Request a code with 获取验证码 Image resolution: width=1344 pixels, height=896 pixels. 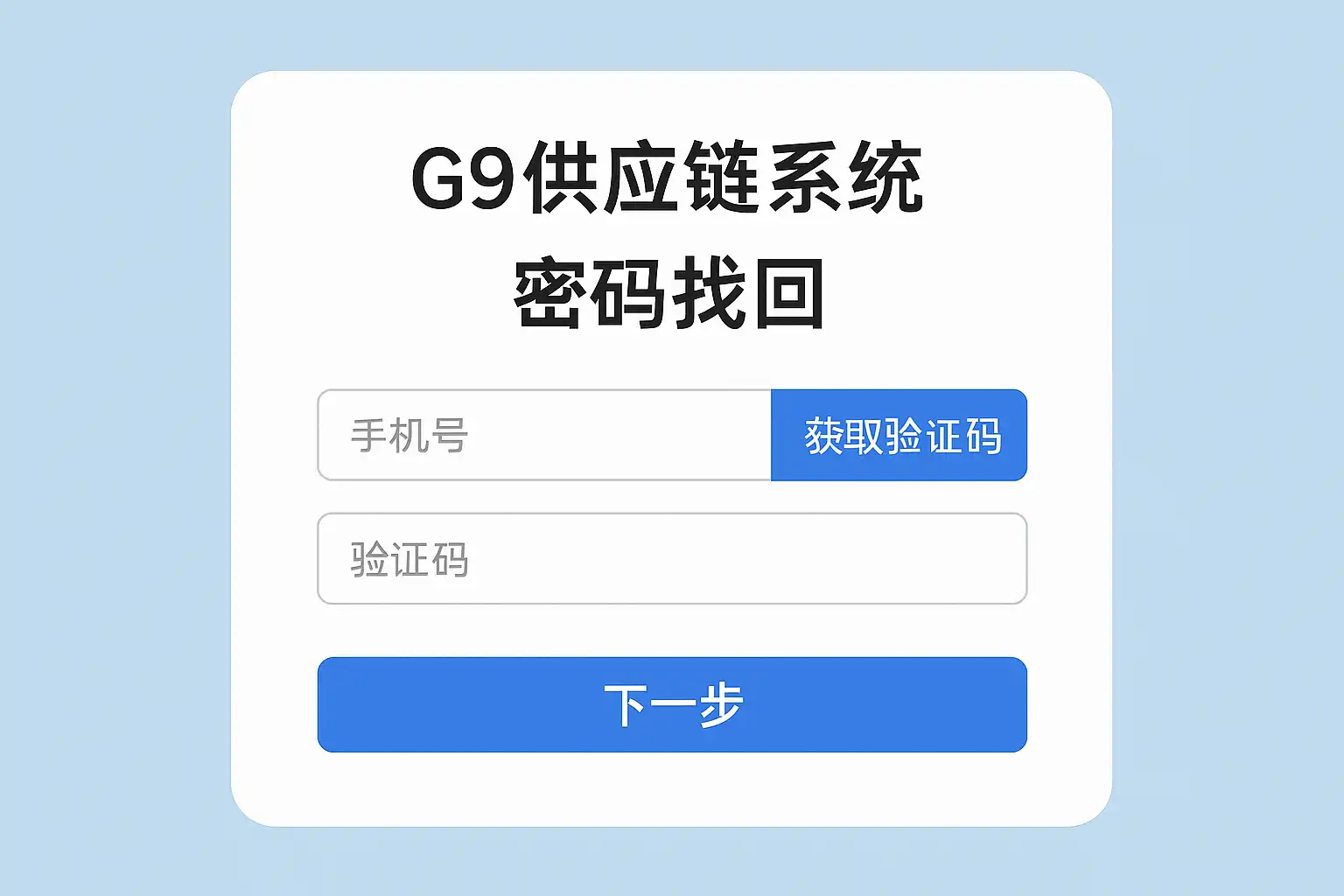(899, 435)
